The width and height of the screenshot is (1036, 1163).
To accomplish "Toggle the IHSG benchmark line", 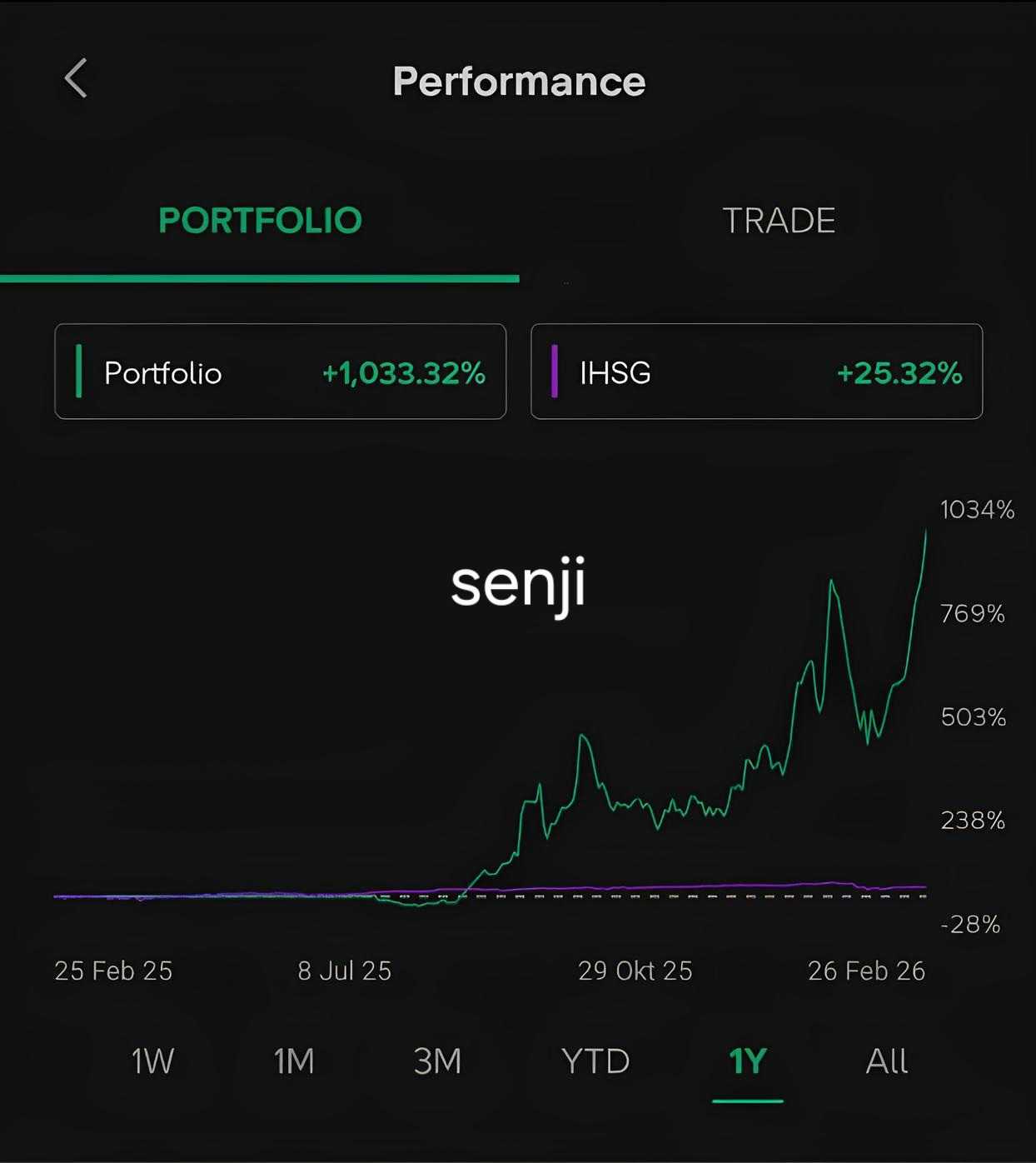I will click(x=756, y=372).
